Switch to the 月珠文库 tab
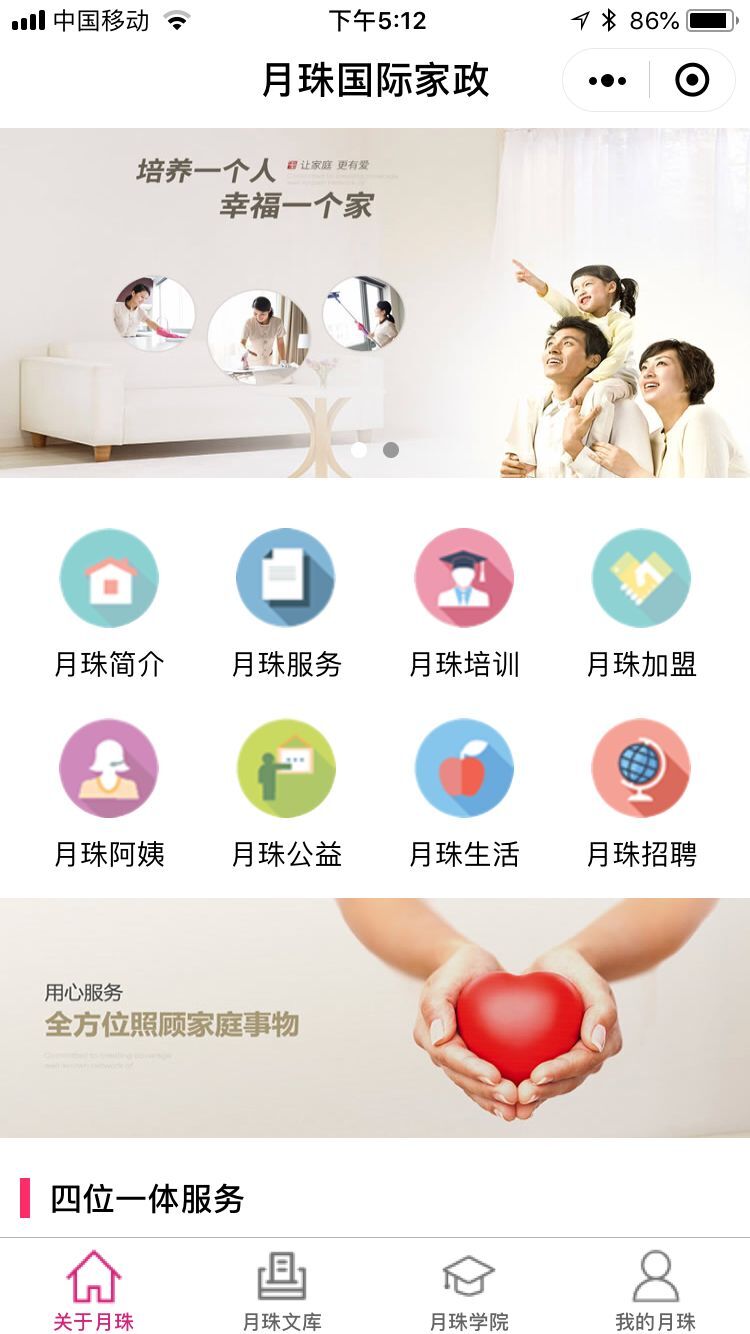Screen dimensions: 750x1334 click(x=281, y=1289)
